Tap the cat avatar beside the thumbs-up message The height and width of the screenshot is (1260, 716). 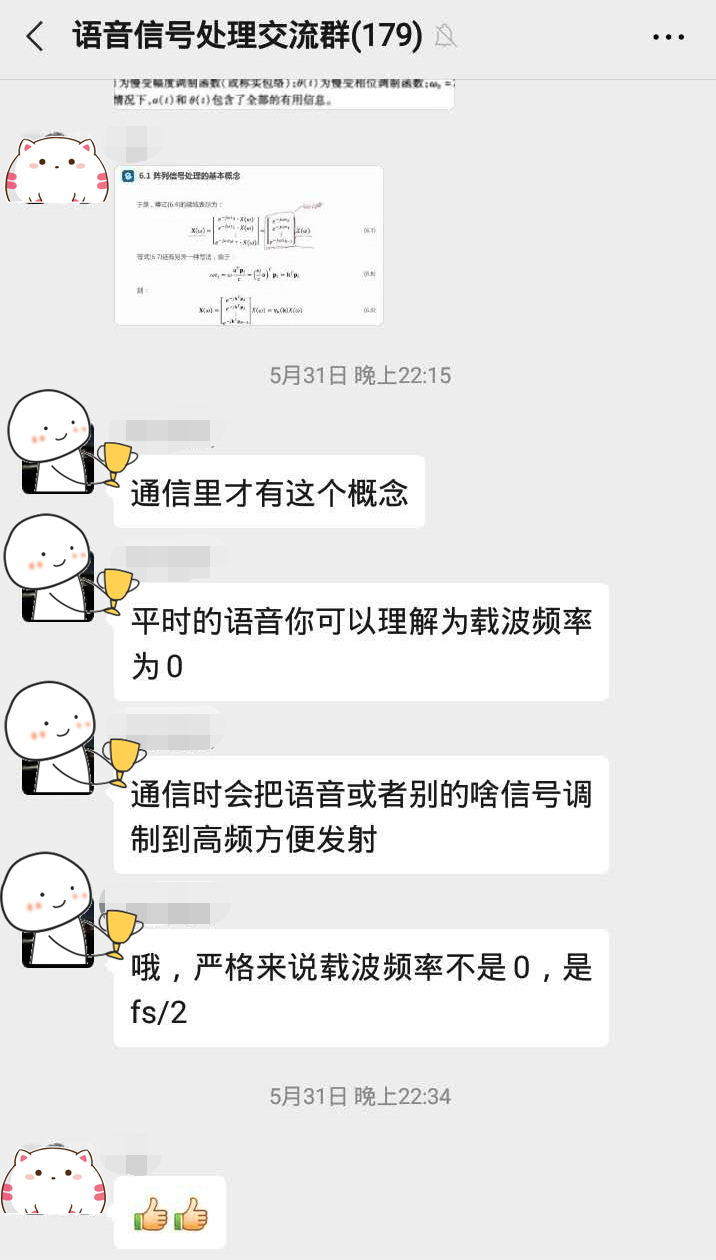click(x=50, y=1178)
